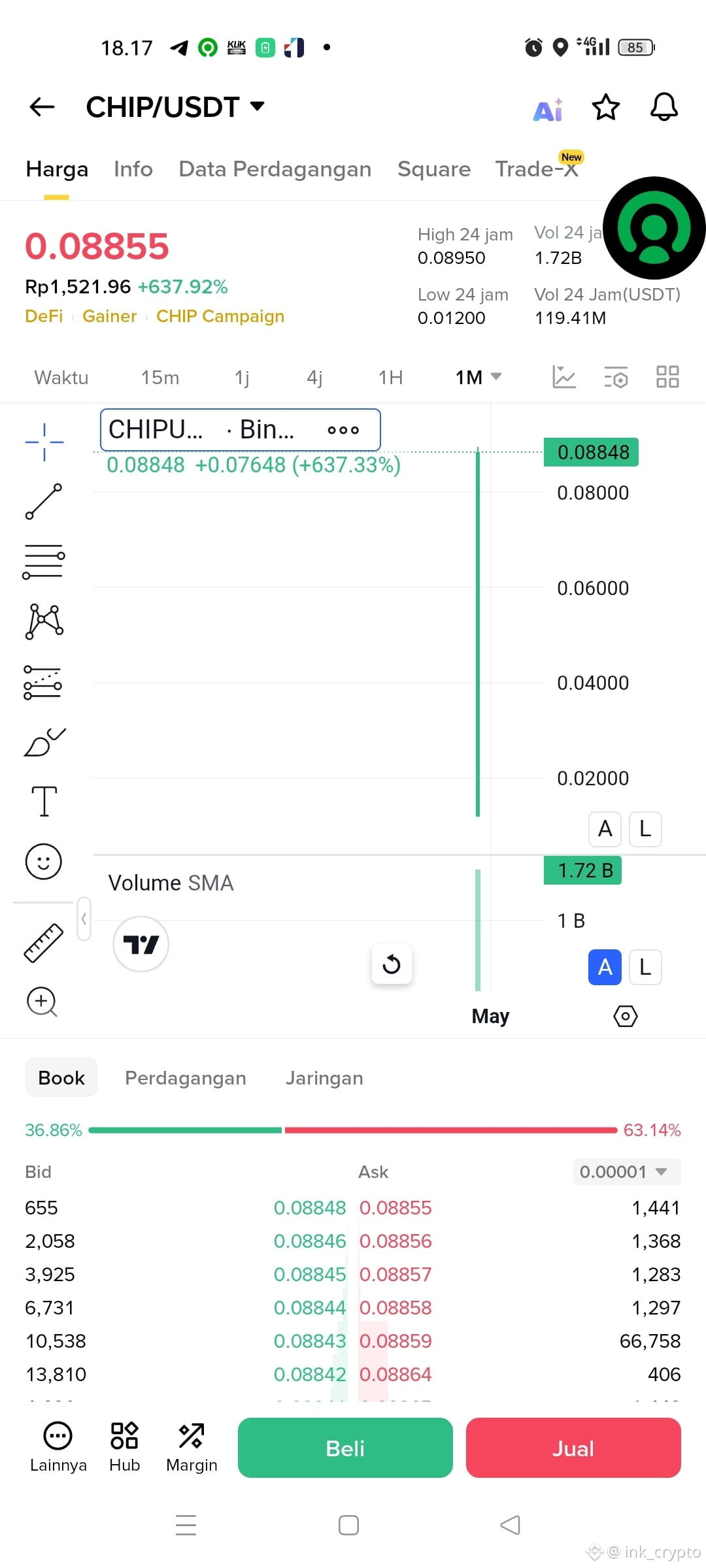Open the AI assistant icon
706x1568 pixels.
548,110
